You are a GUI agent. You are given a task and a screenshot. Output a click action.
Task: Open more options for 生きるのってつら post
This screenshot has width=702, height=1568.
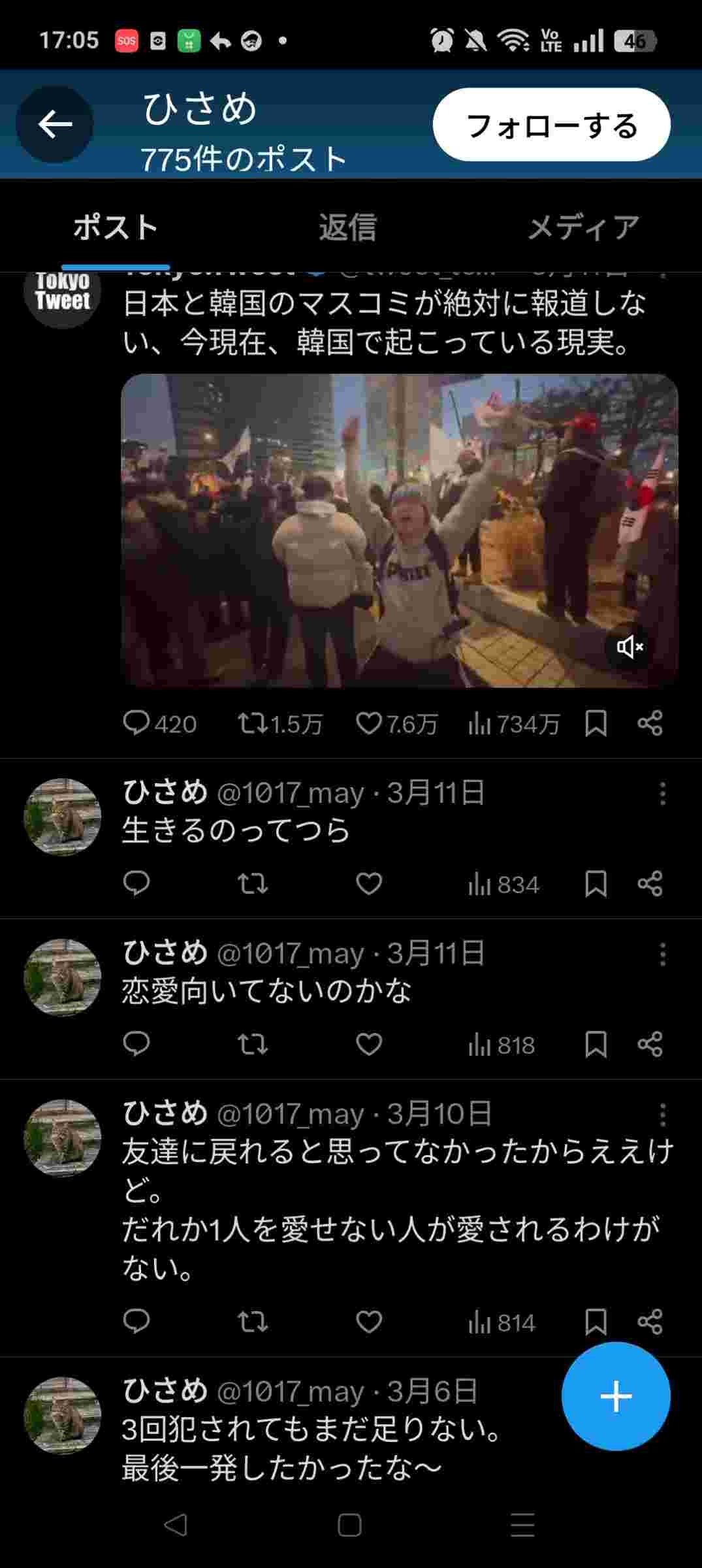tap(662, 794)
